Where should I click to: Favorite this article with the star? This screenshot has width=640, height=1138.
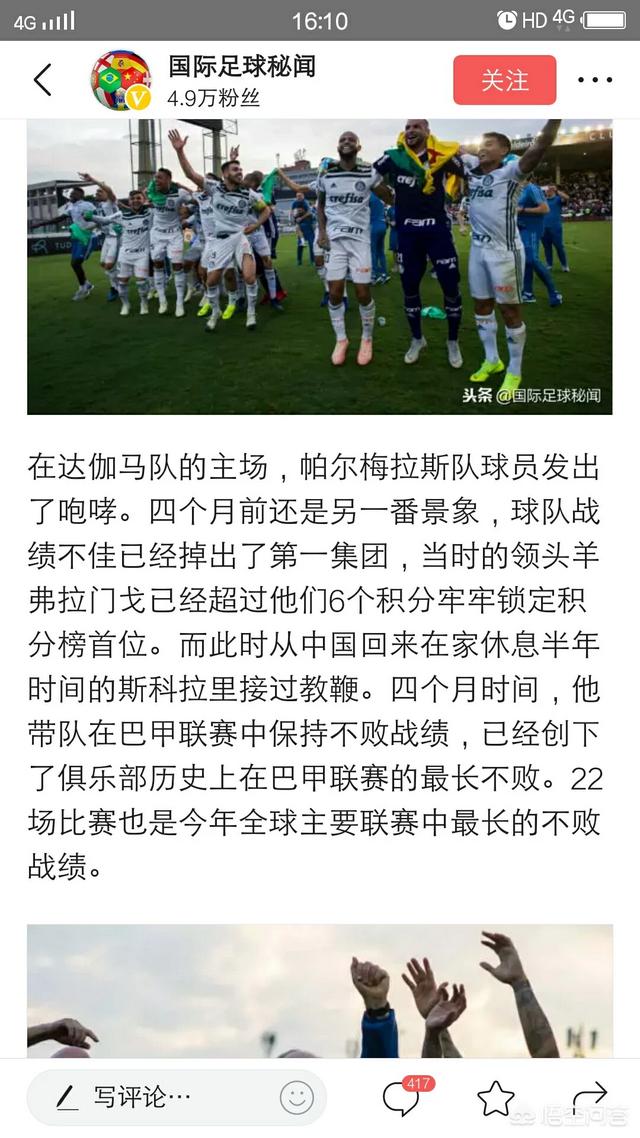496,1097
